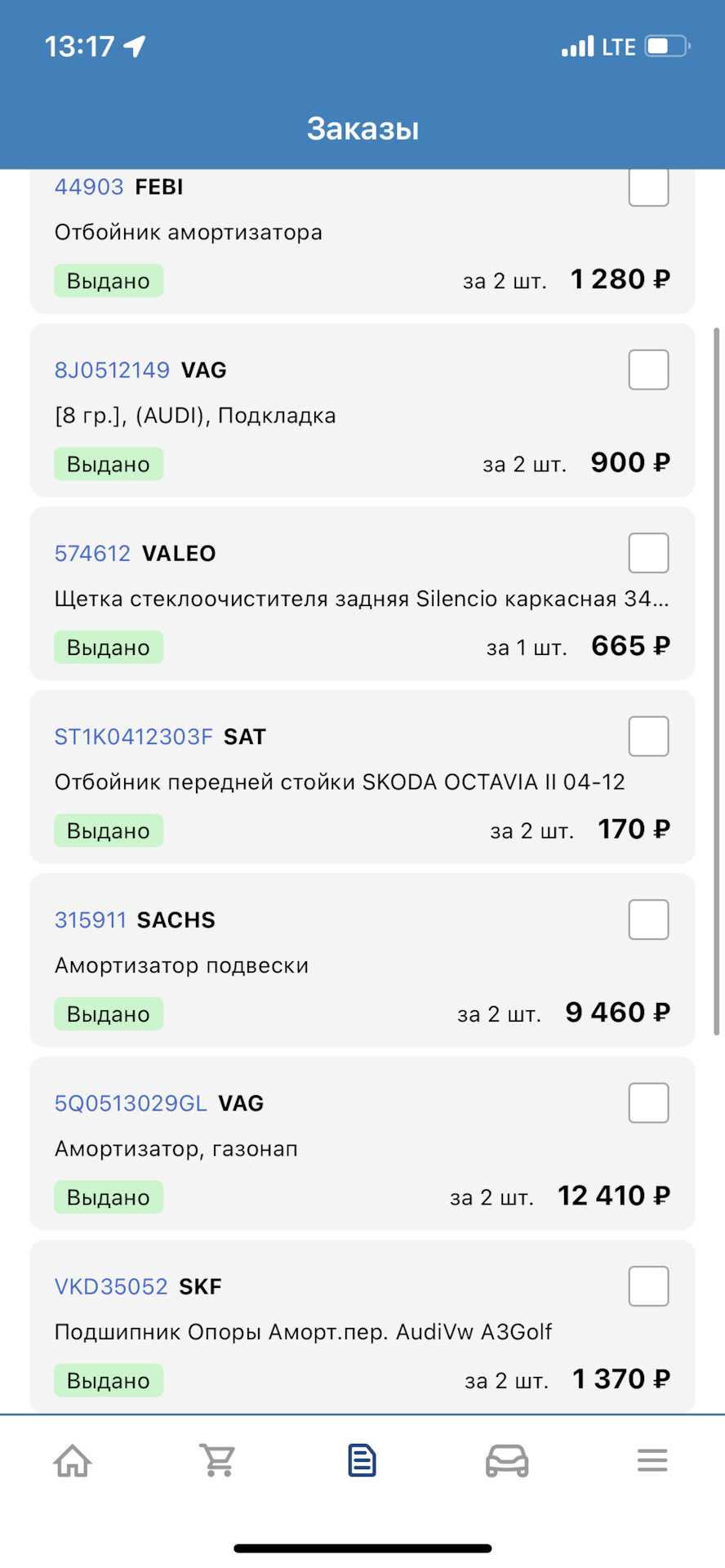Tap the Выдано badge on the VALEO item

click(x=109, y=646)
